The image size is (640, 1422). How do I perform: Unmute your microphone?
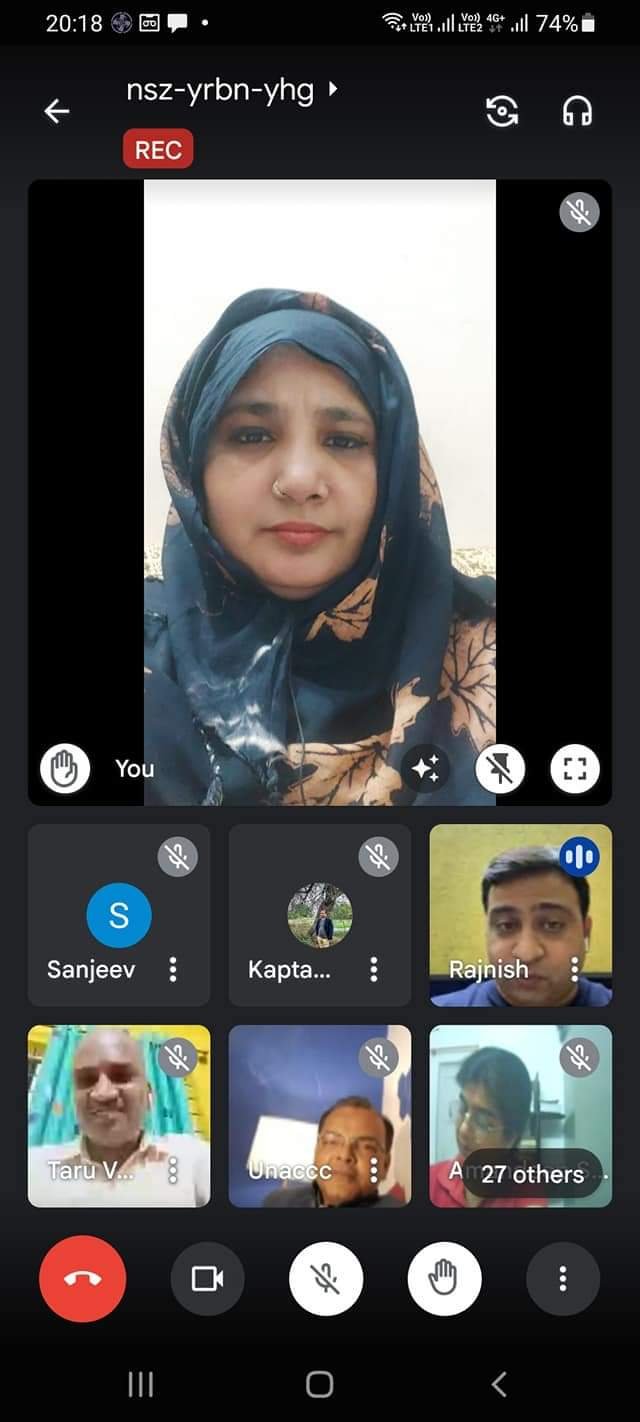pyautogui.click(x=326, y=1278)
